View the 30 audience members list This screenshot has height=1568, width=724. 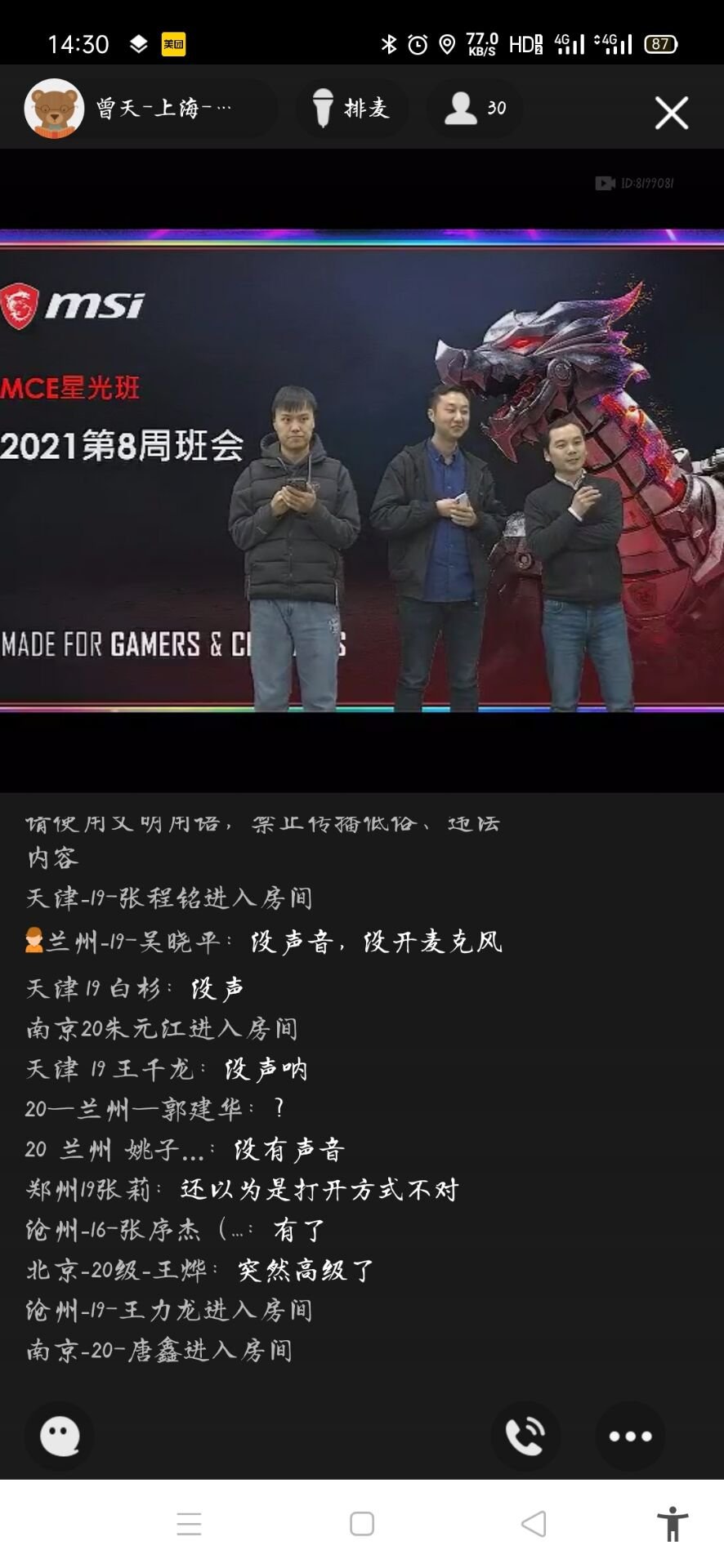point(476,108)
